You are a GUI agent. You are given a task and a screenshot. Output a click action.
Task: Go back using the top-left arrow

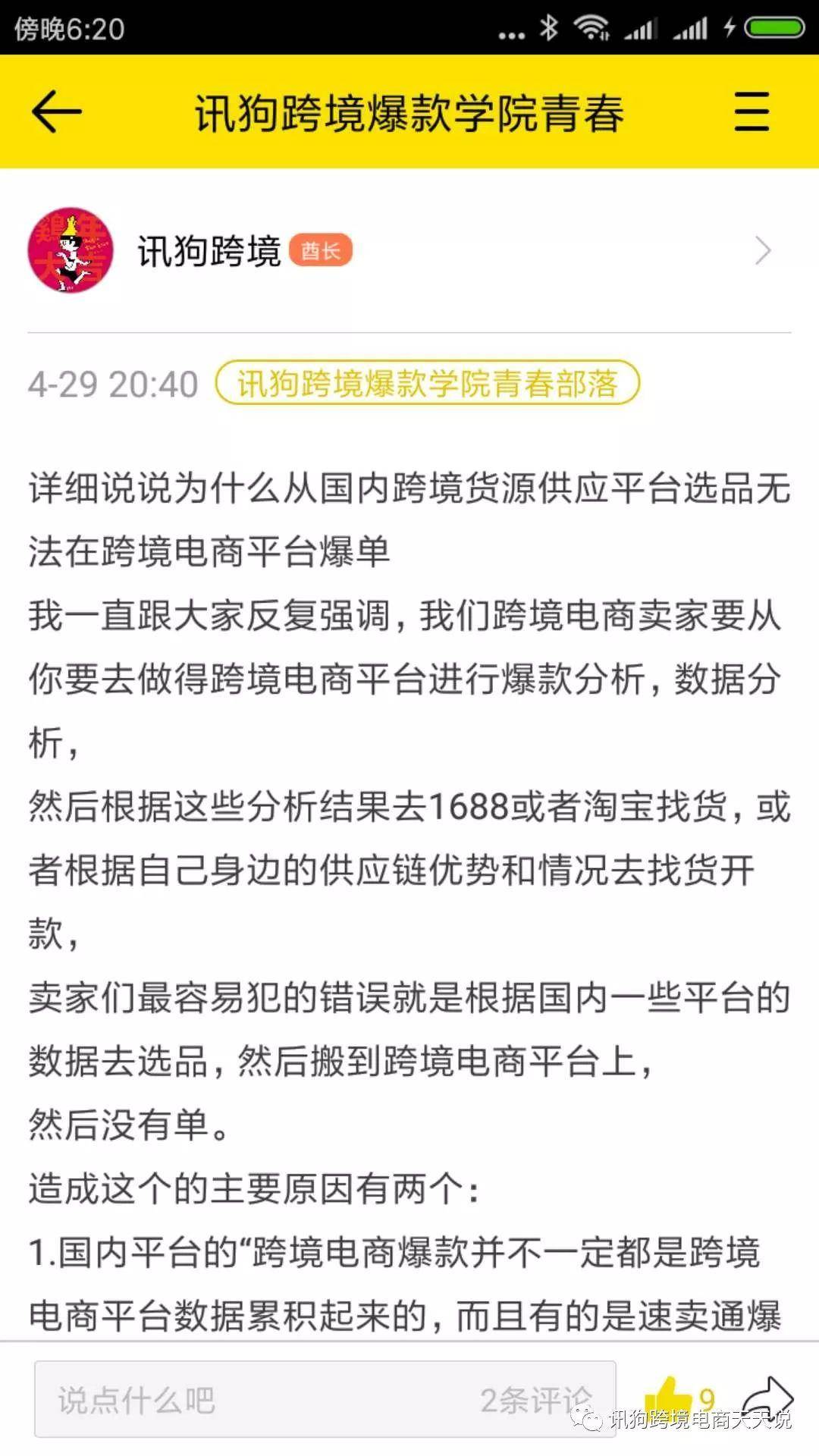(56, 111)
